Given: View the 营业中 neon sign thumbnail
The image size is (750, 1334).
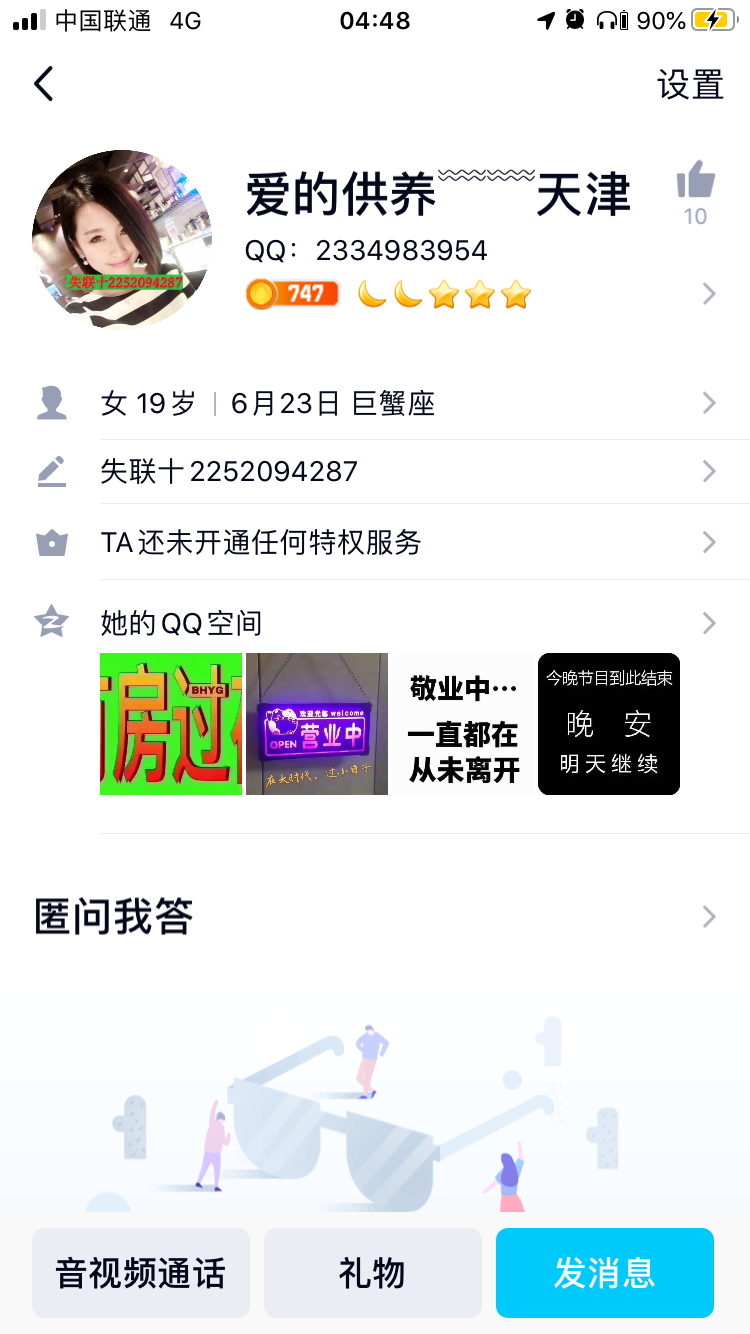Looking at the screenshot, I should pyautogui.click(x=316, y=724).
